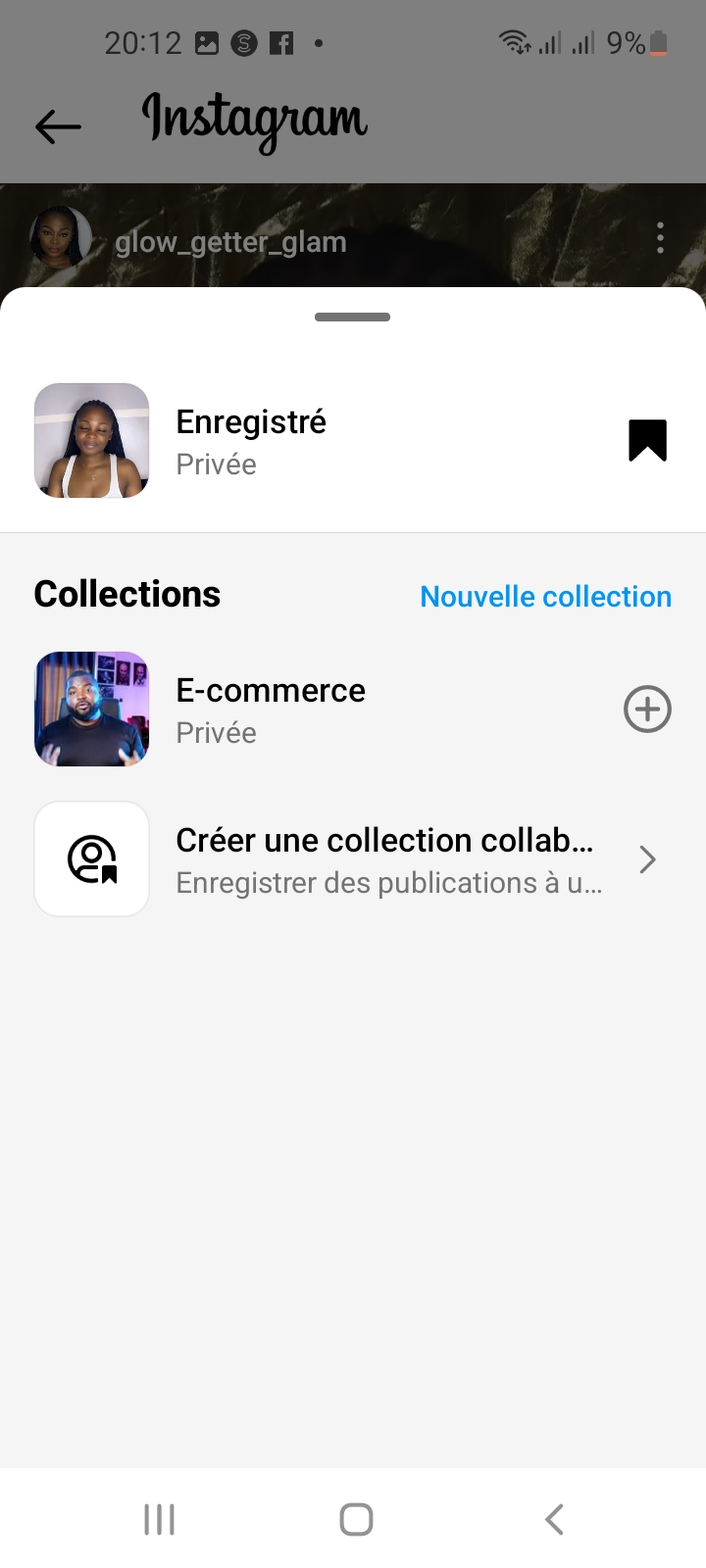Screen dimensions: 706x1568
Task: Tap the bottom sheet drag handle
Action: tap(353, 318)
